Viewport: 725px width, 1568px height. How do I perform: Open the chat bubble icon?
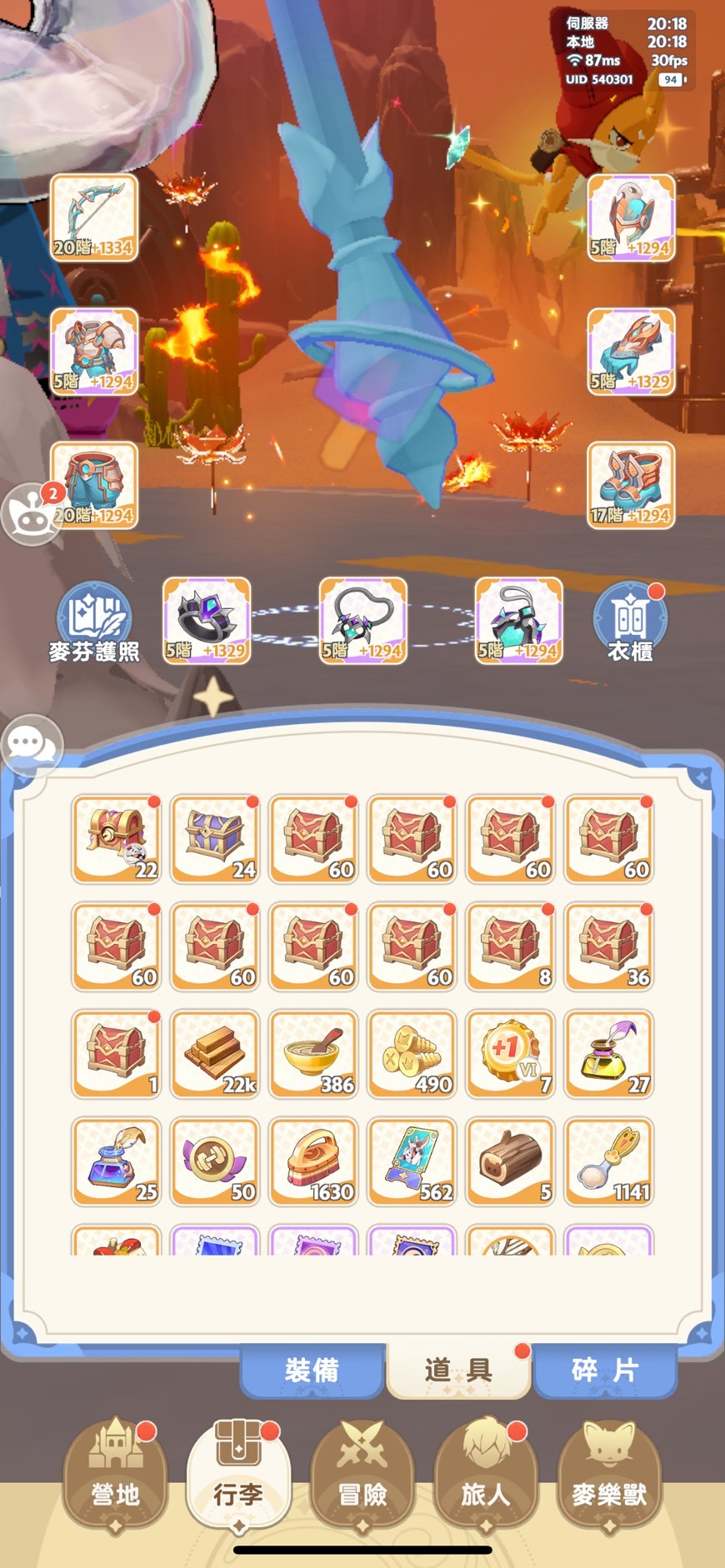(x=31, y=742)
